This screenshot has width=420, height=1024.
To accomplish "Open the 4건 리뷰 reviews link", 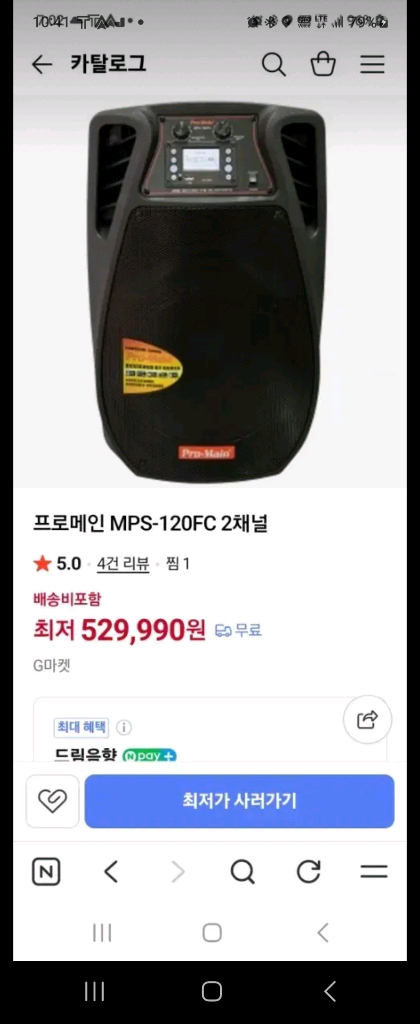I will coord(123,564).
